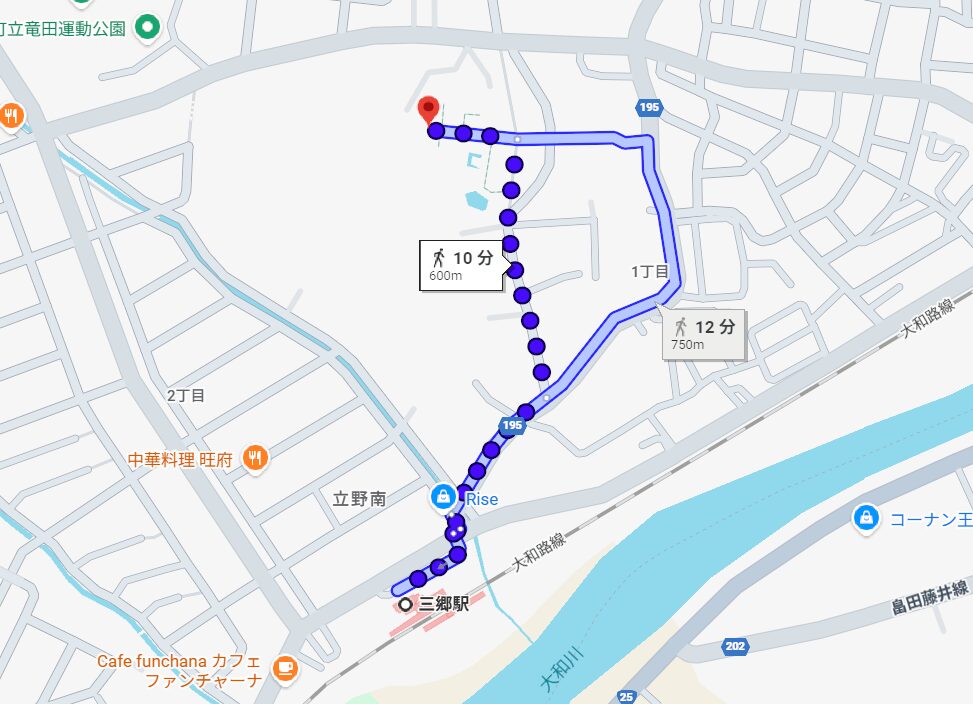This screenshot has width=973, height=704.
Task: Open the コーナン store marker
Action: click(865, 517)
